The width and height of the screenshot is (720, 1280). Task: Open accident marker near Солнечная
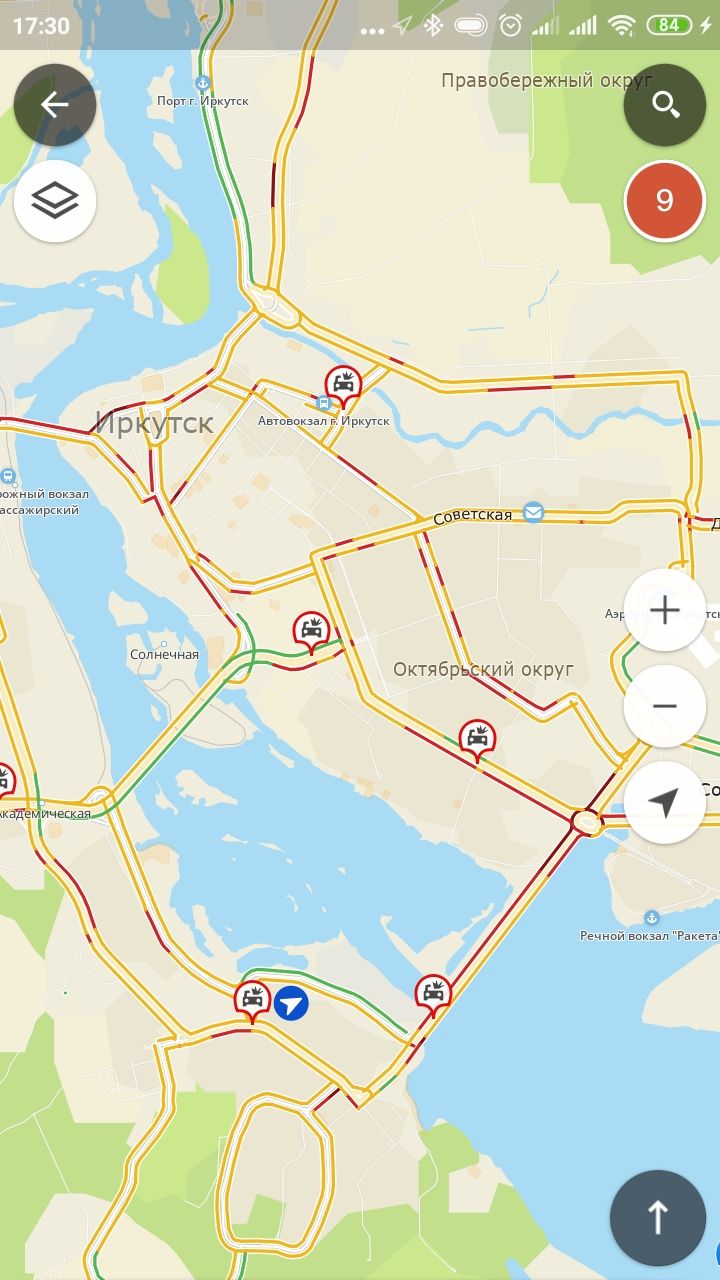[311, 630]
